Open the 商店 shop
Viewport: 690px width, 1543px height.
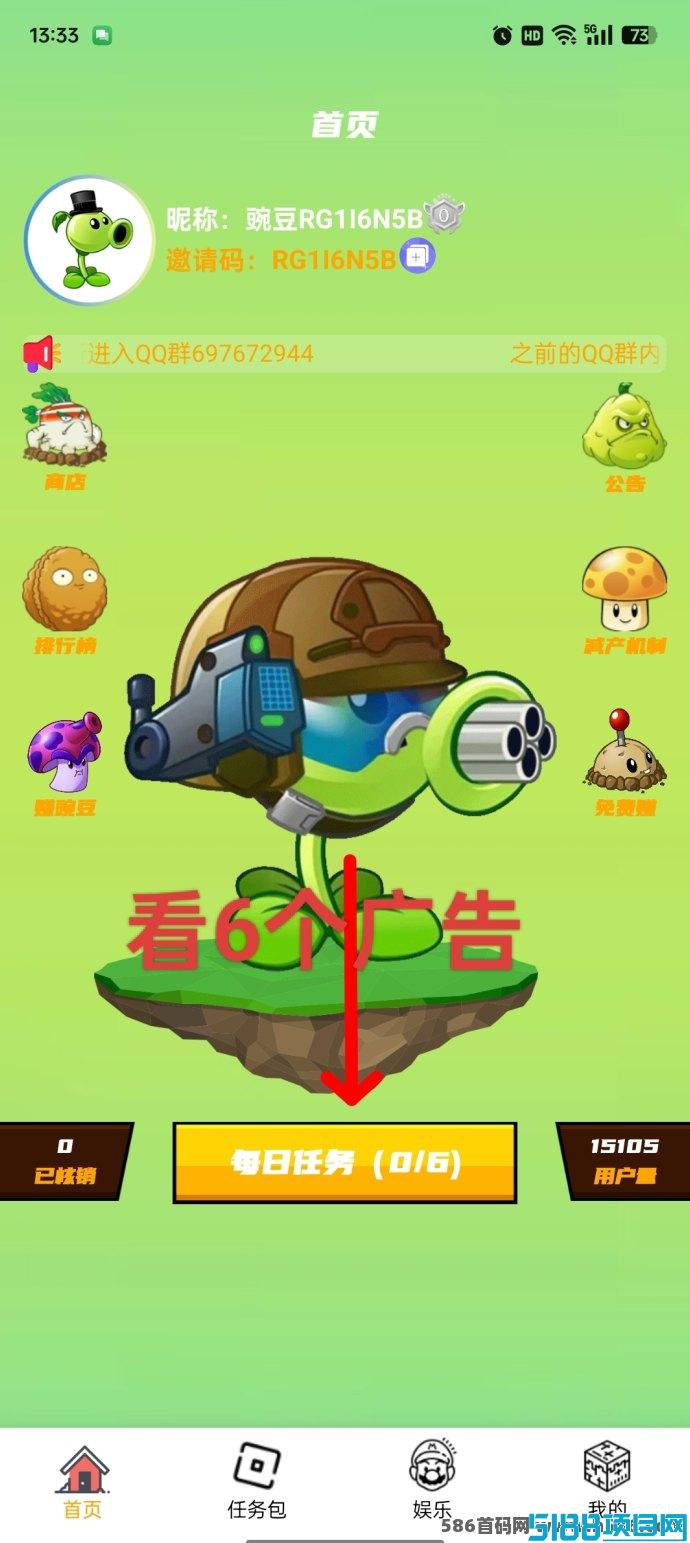[x=65, y=437]
